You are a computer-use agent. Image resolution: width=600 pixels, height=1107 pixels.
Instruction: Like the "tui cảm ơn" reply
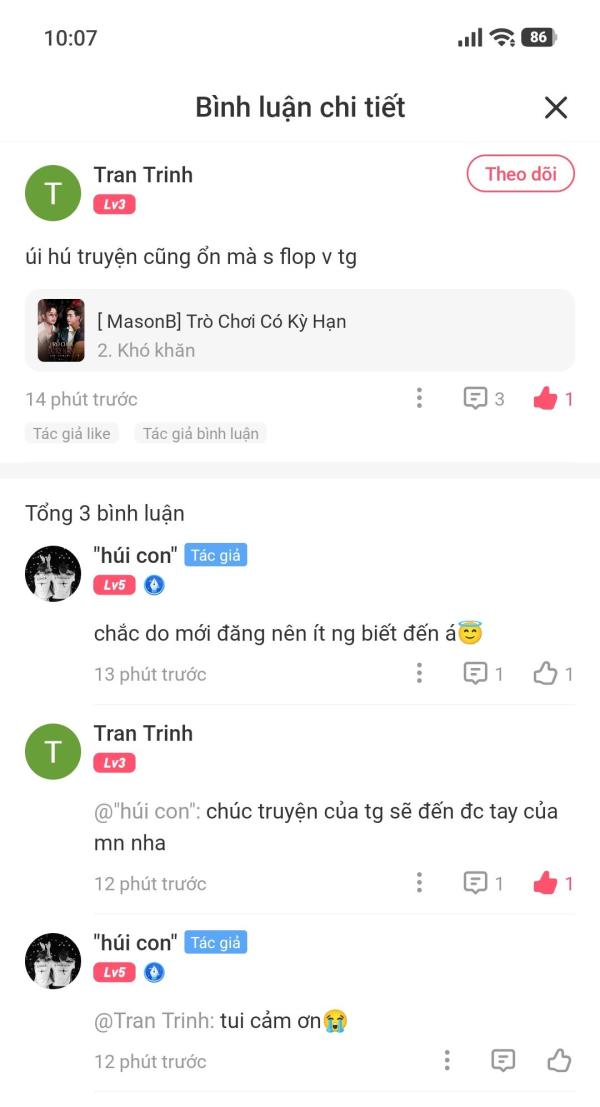[x=559, y=1060]
